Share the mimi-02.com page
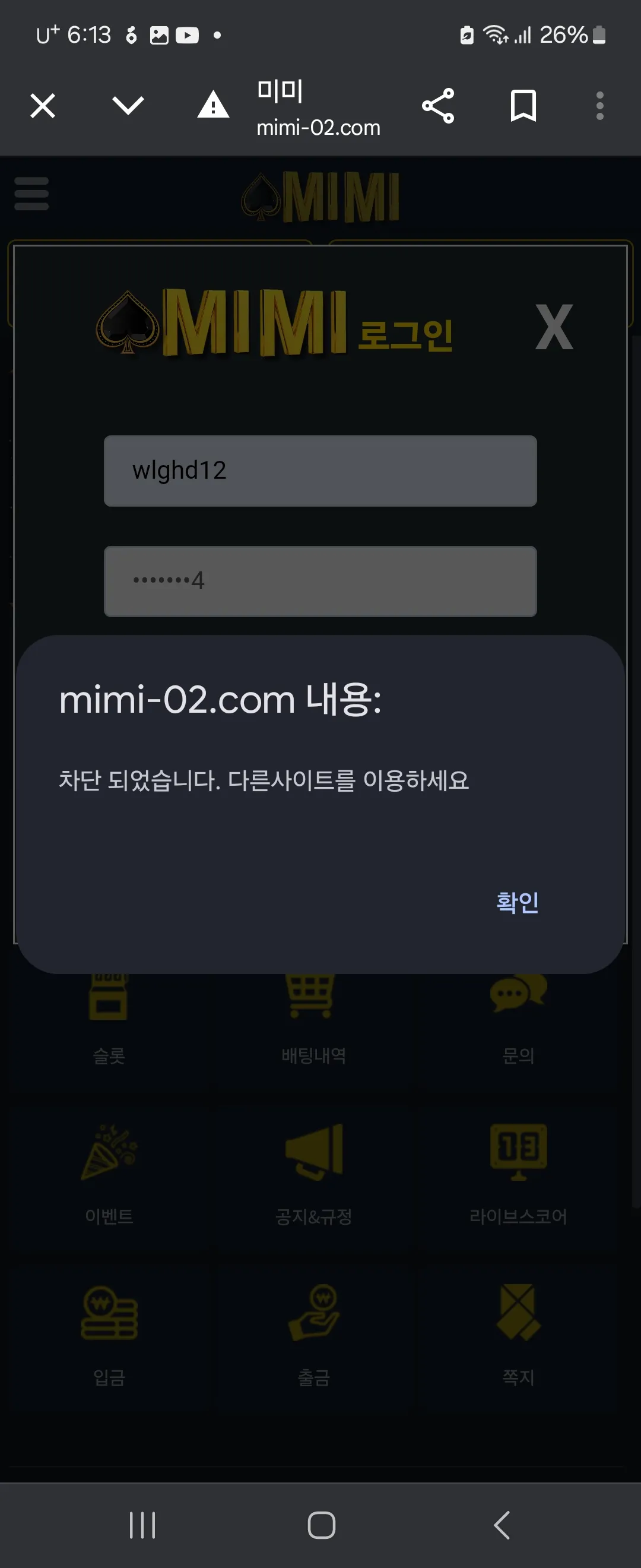The height and width of the screenshot is (1568, 641). (438, 106)
